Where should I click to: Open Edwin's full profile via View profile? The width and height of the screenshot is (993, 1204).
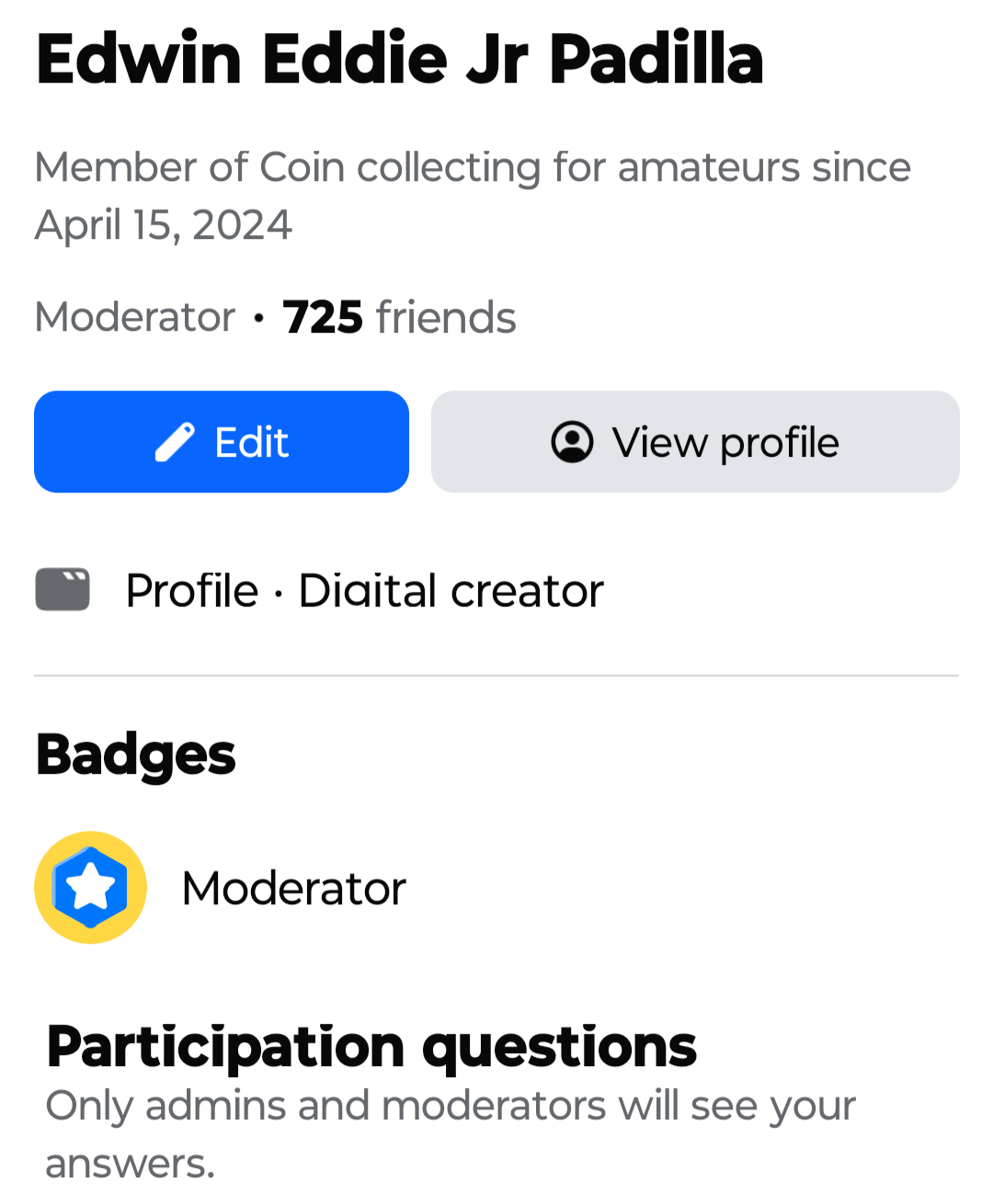[x=696, y=441]
